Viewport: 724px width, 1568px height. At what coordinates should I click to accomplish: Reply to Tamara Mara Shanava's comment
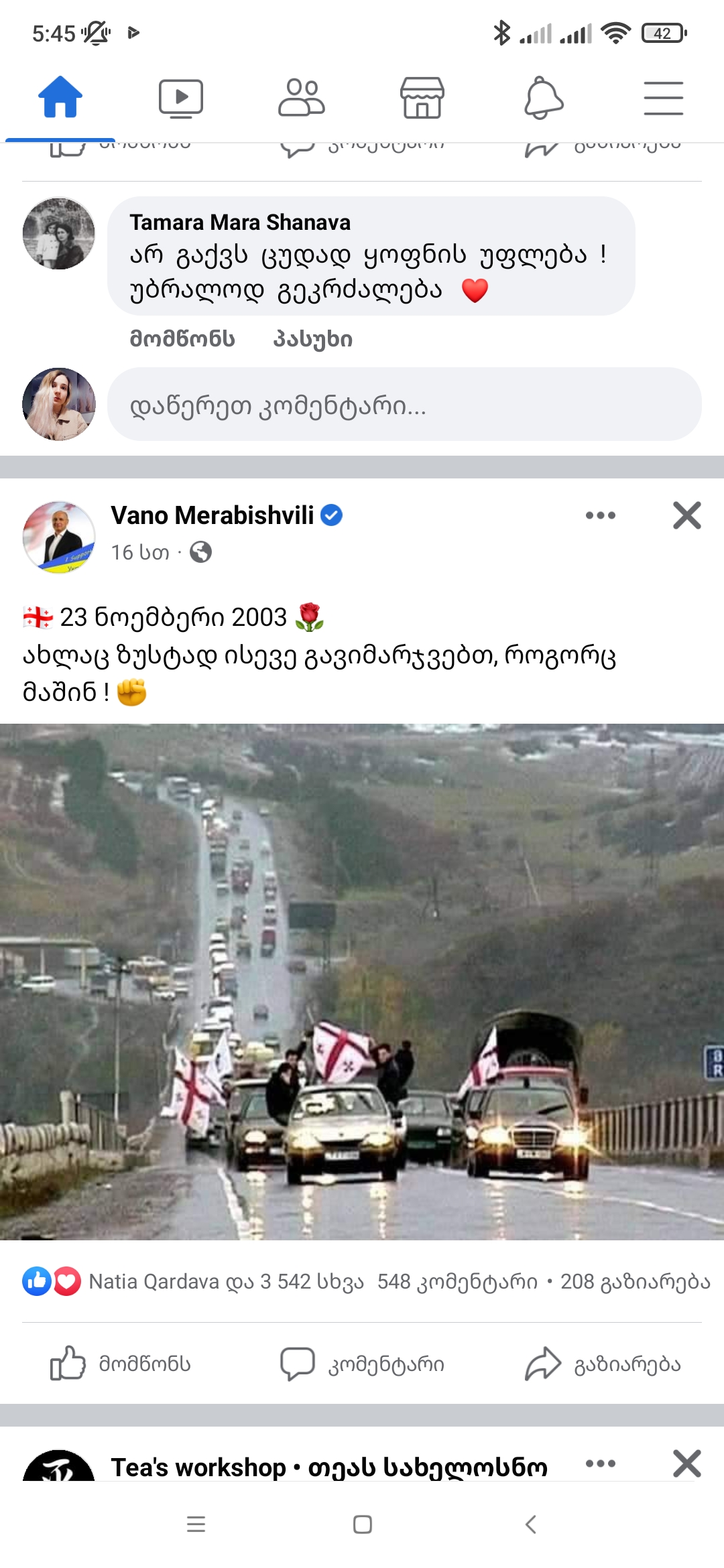coord(312,339)
